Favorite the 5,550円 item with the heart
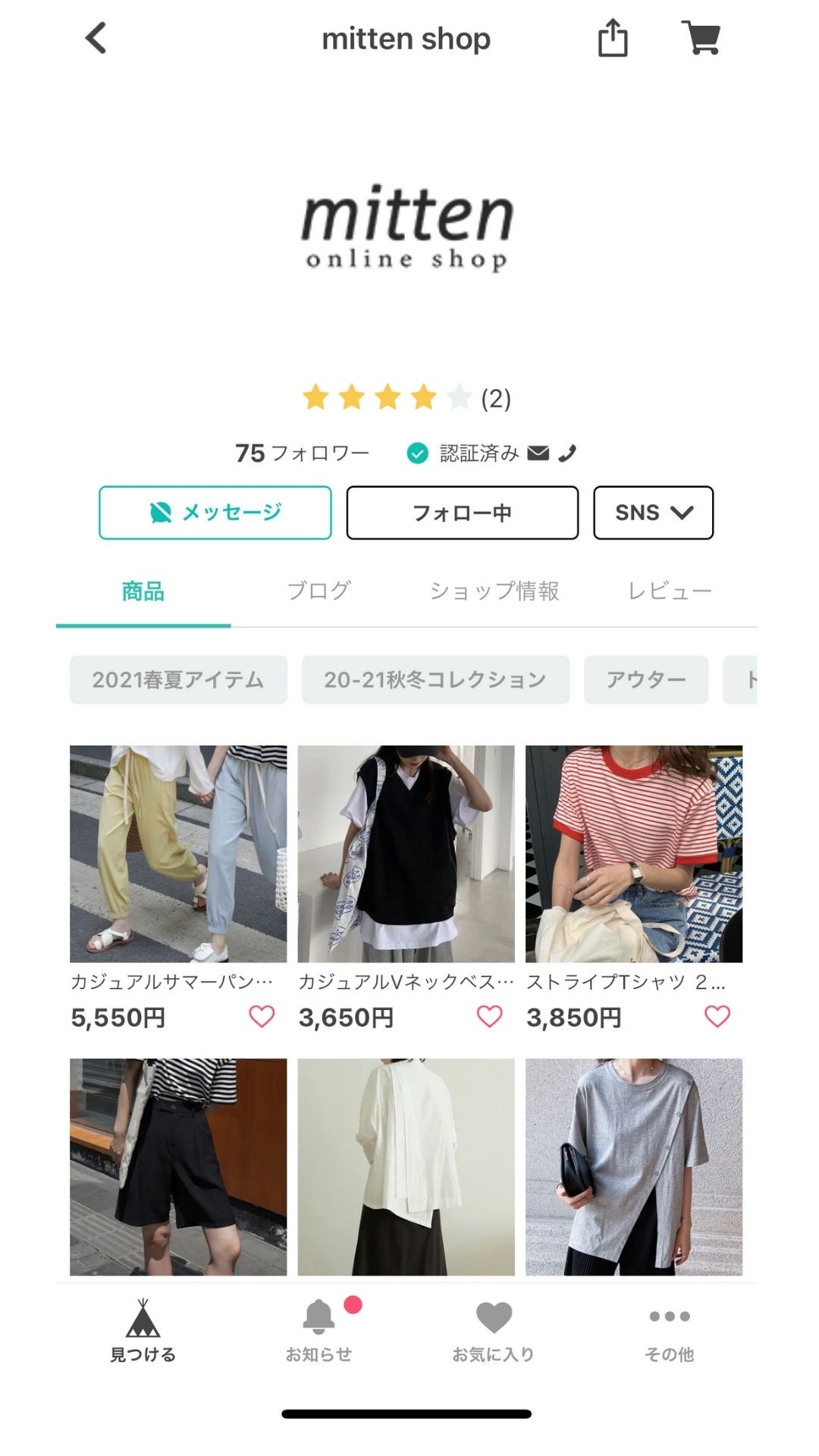Viewport: 819px width, 1456px height. [262, 1017]
